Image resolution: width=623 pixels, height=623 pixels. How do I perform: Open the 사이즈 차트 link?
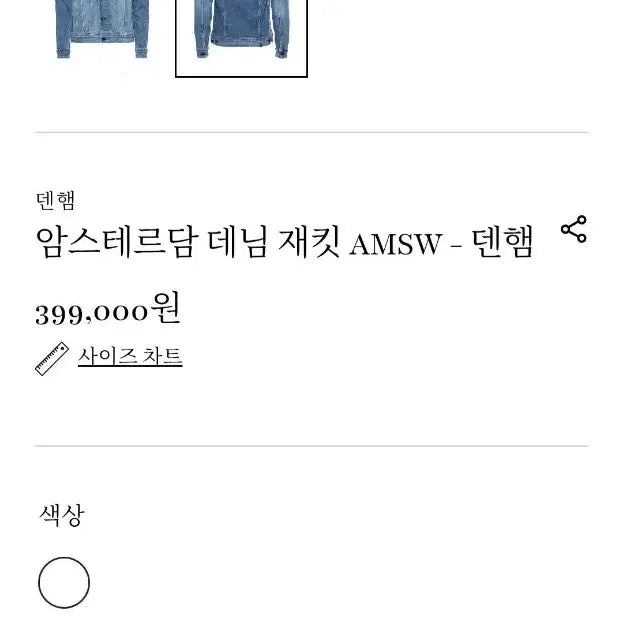click(x=130, y=357)
